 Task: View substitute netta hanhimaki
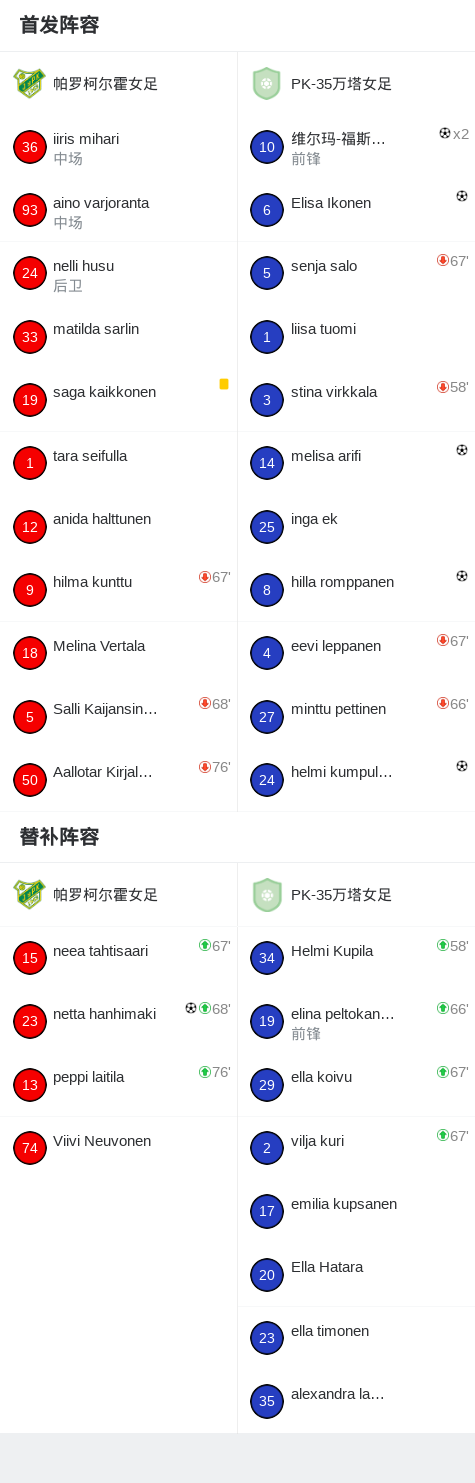click(118, 1021)
